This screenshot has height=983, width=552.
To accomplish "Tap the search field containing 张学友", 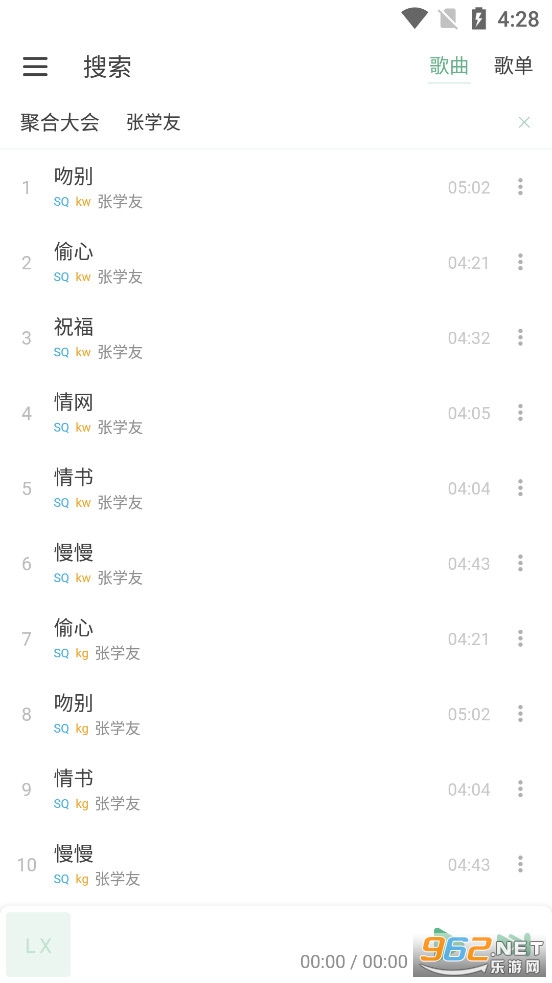I will (313, 122).
